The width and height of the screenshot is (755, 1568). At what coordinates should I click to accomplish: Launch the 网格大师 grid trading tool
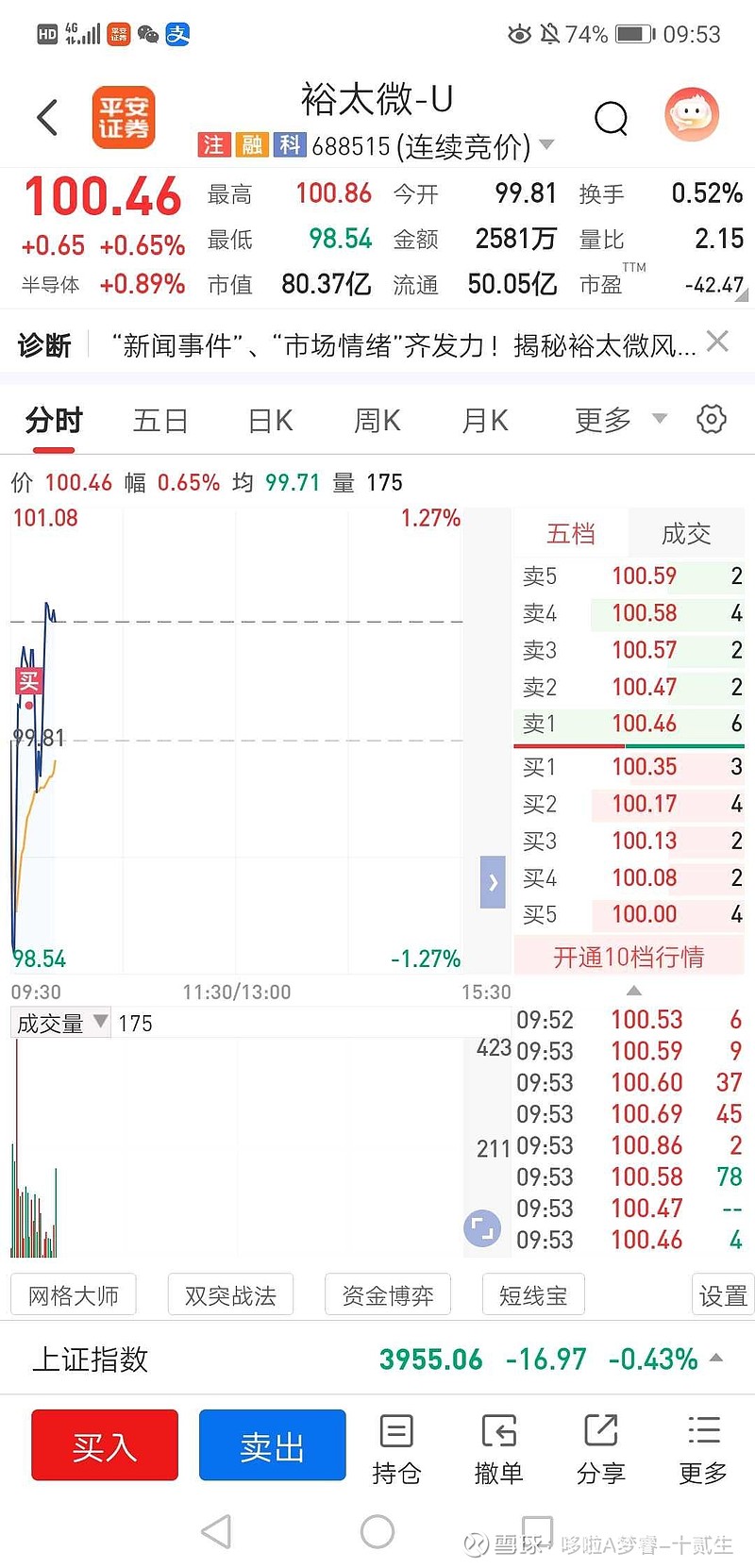pos(73,1294)
